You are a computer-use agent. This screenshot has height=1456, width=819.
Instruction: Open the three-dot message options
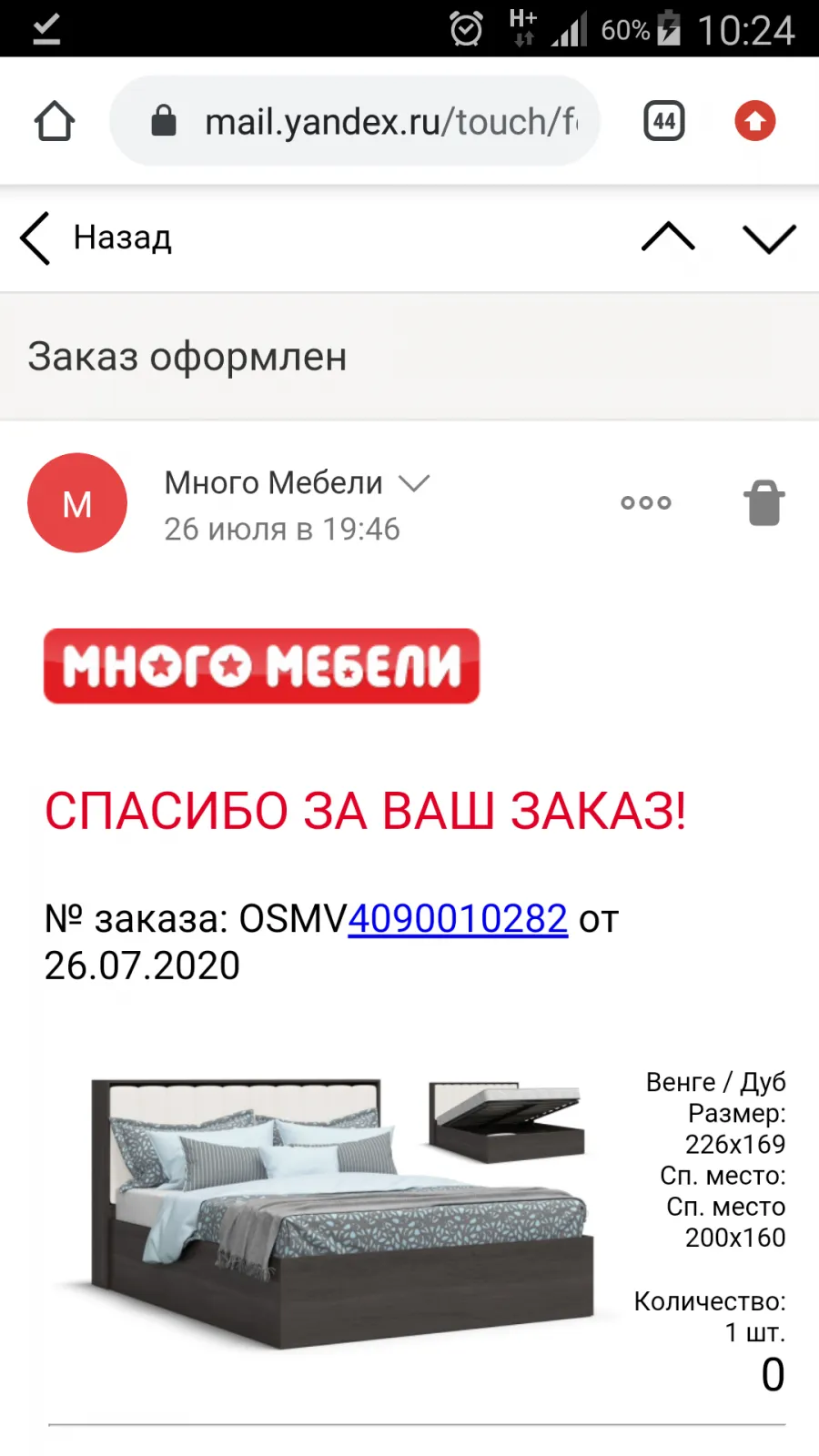(646, 502)
